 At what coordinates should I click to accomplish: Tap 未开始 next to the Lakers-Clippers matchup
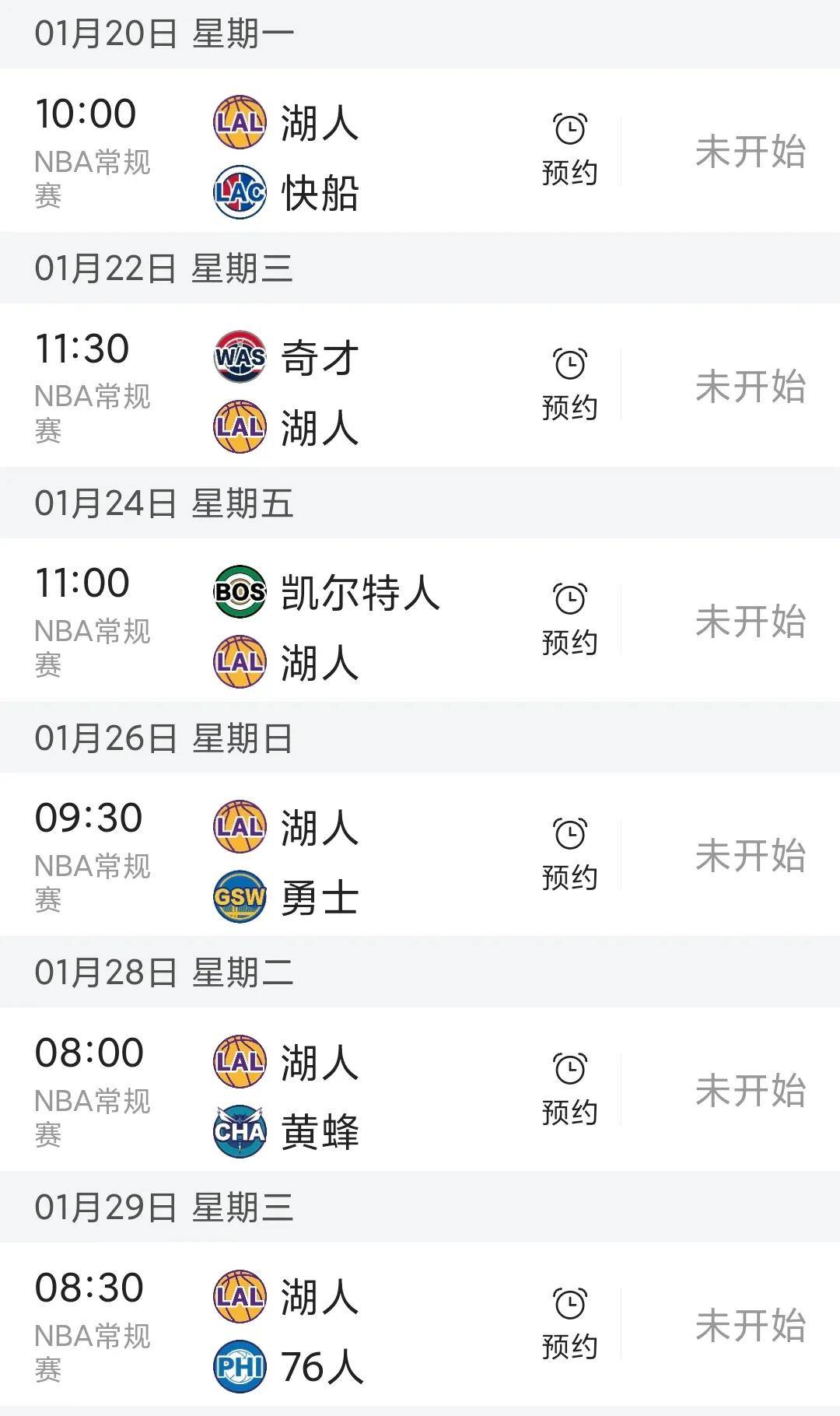[748, 152]
